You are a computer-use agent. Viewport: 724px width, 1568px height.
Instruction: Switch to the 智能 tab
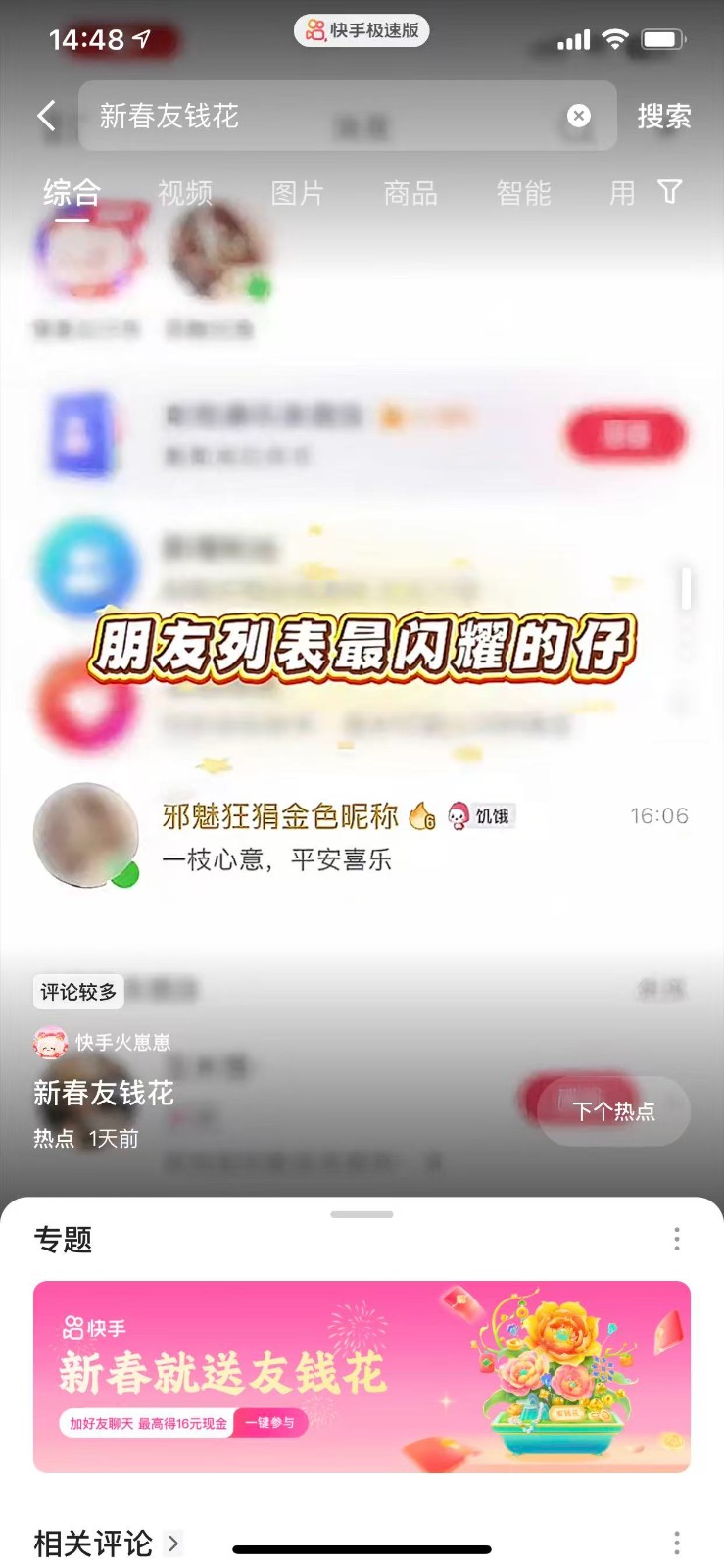[x=523, y=193]
